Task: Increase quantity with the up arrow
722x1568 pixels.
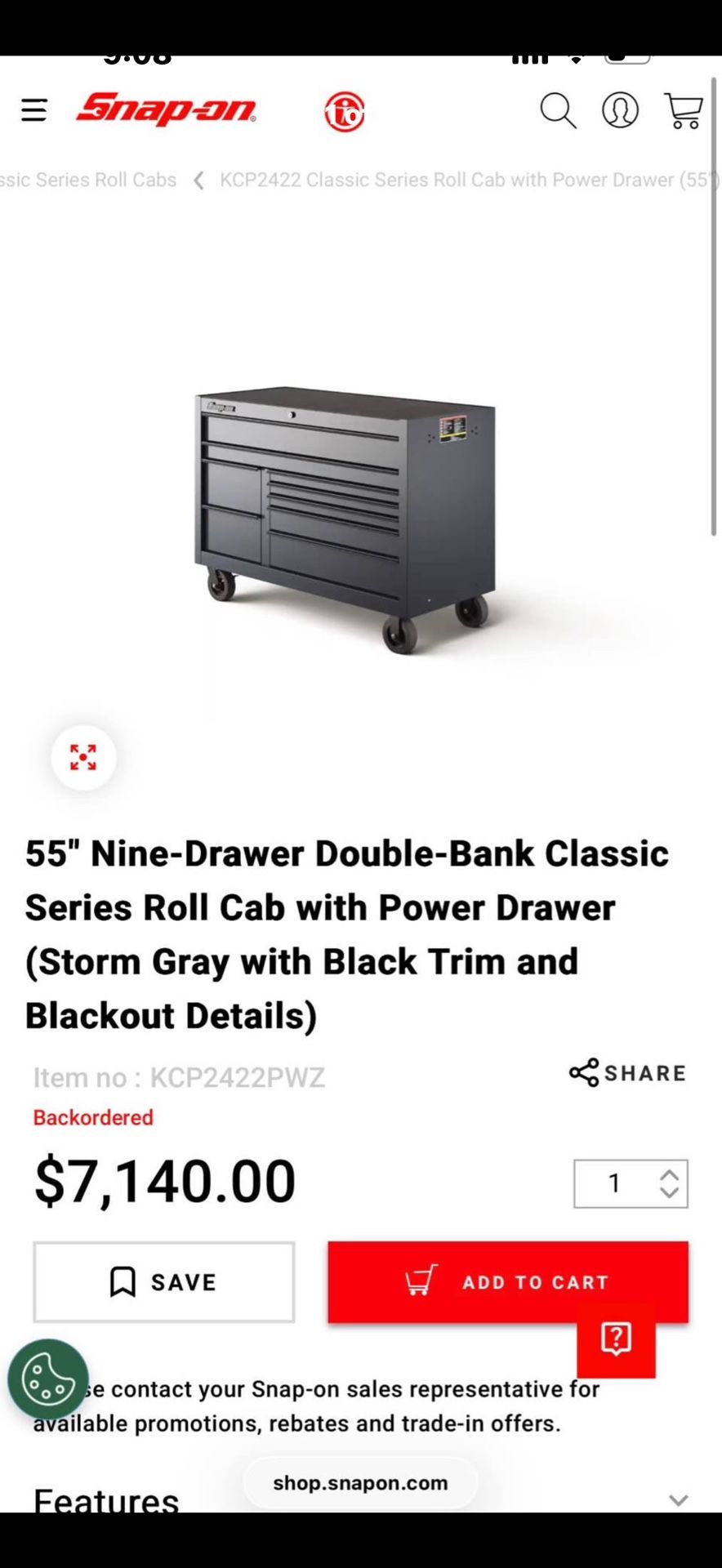Action: pyautogui.click(x=669, y=1171)
